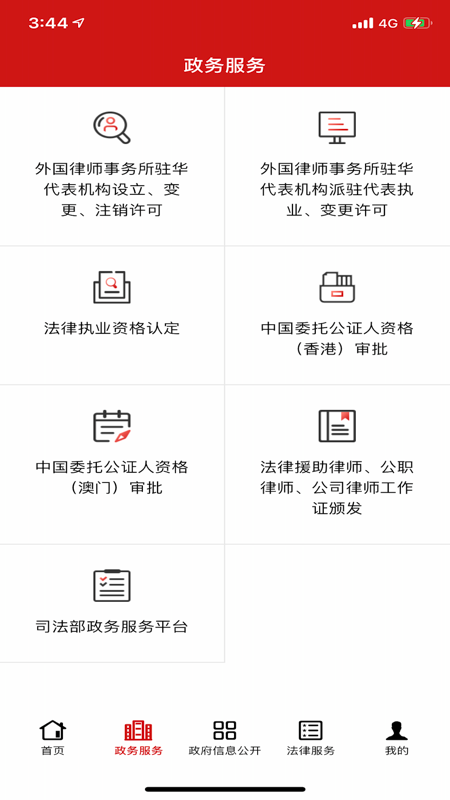Open 中国委托公证人资格（香港）审批
Viewport: 450px width, 800px height.
tap(337, 315)
